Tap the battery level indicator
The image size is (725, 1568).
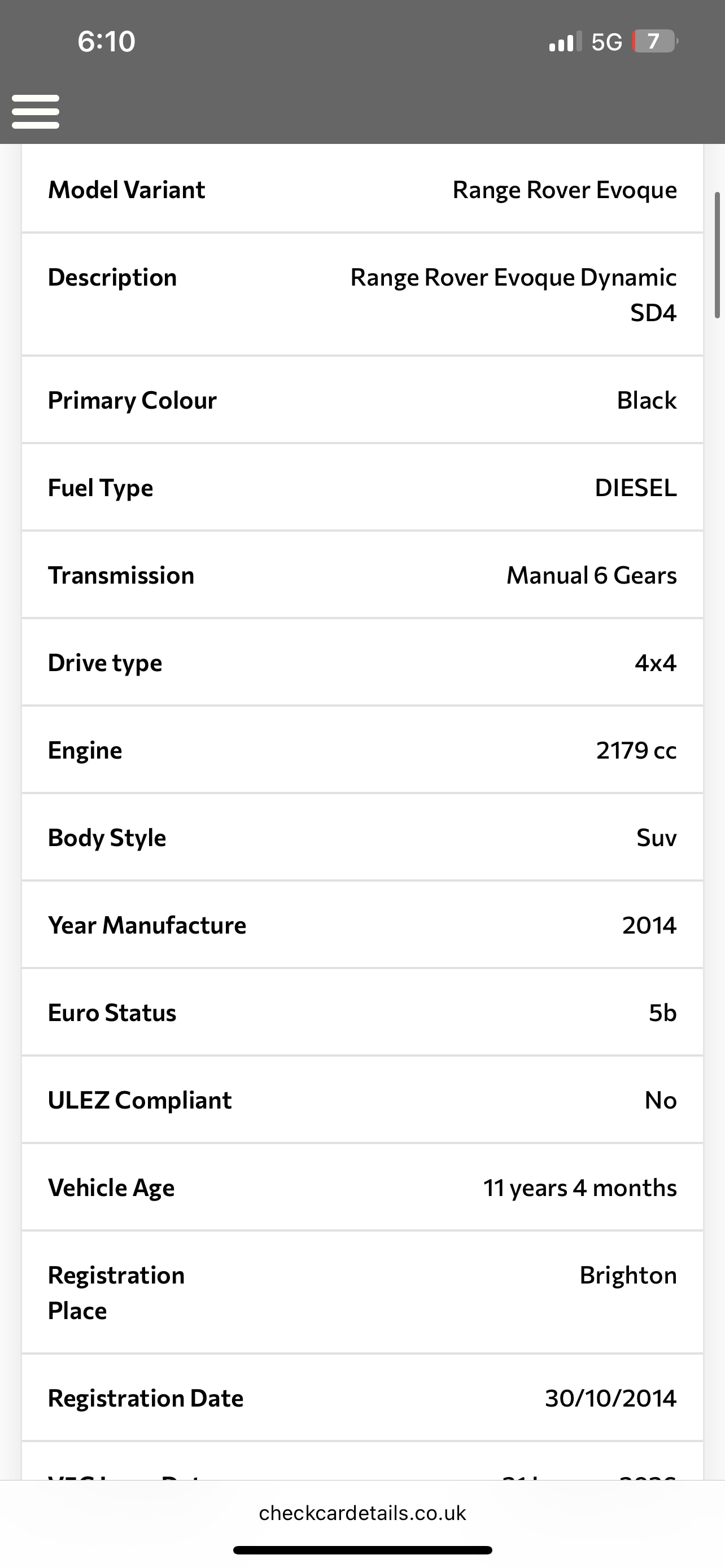[654, 41]
